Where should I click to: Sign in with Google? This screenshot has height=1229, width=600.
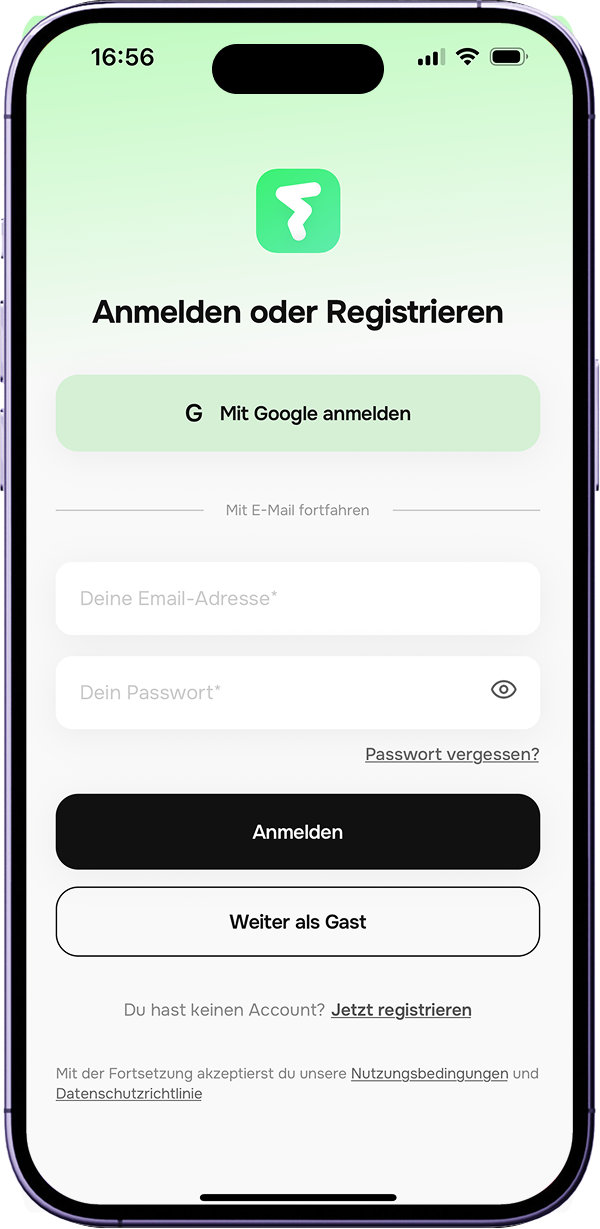298,413
